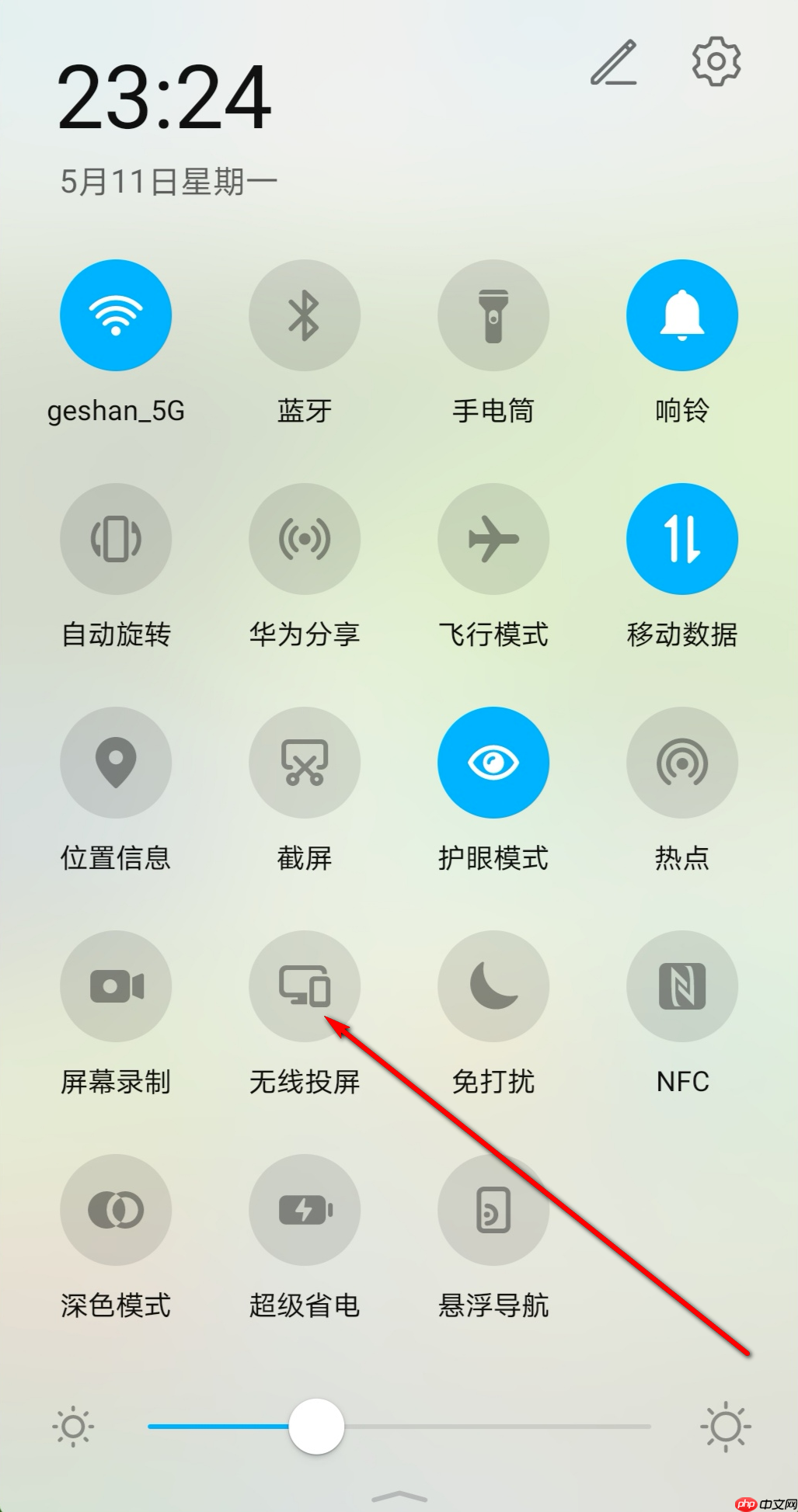Viewport: 798px width, 1512px height.
Task: Open system settings via gear icon
Action: click(x=715, y=61)
